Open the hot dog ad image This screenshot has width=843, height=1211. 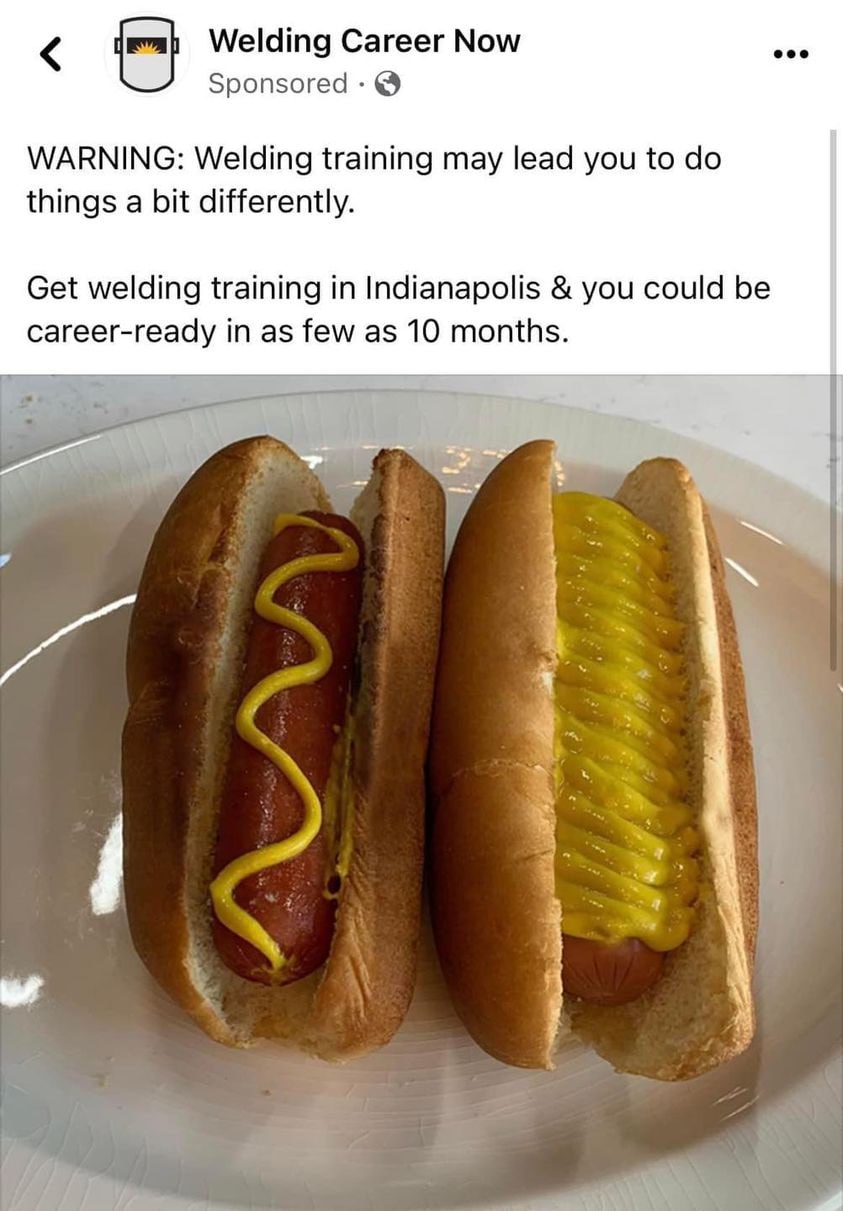coord(420,790)
